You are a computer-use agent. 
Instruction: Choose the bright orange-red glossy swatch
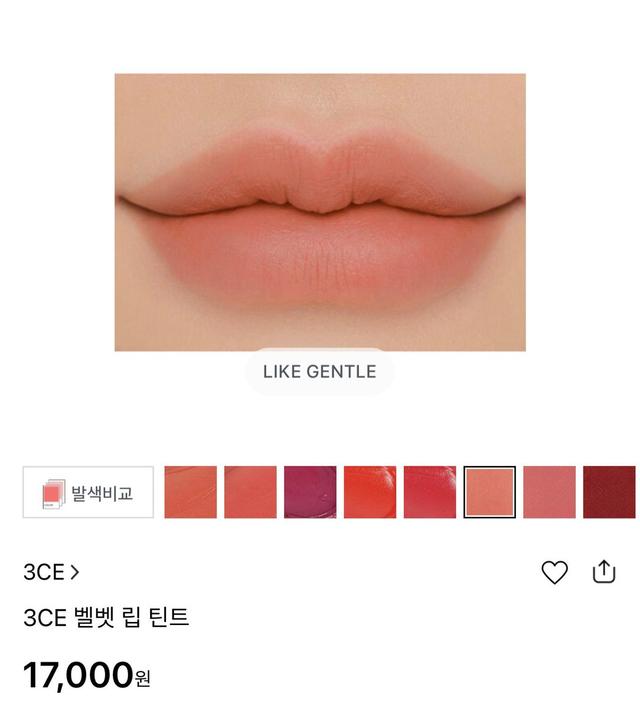click(370, 492)
